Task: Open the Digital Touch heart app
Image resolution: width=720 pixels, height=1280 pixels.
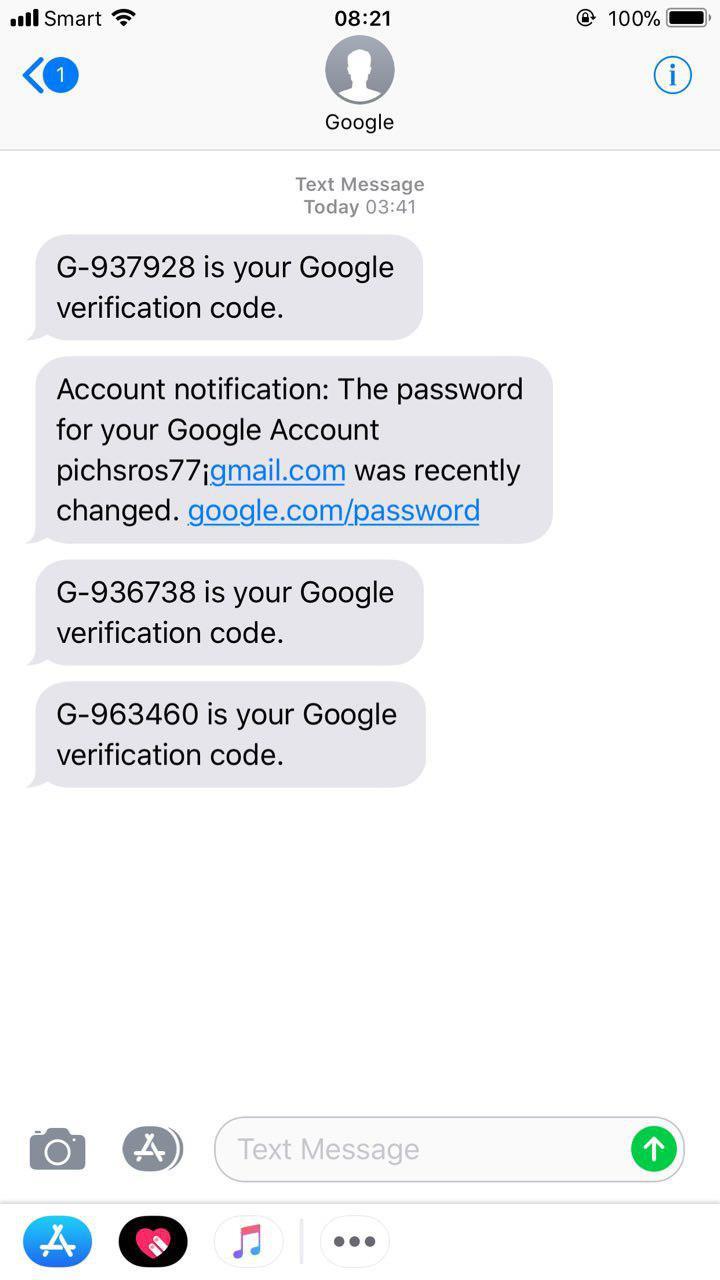Action: pyautogui.click(x=153, y=1242)
